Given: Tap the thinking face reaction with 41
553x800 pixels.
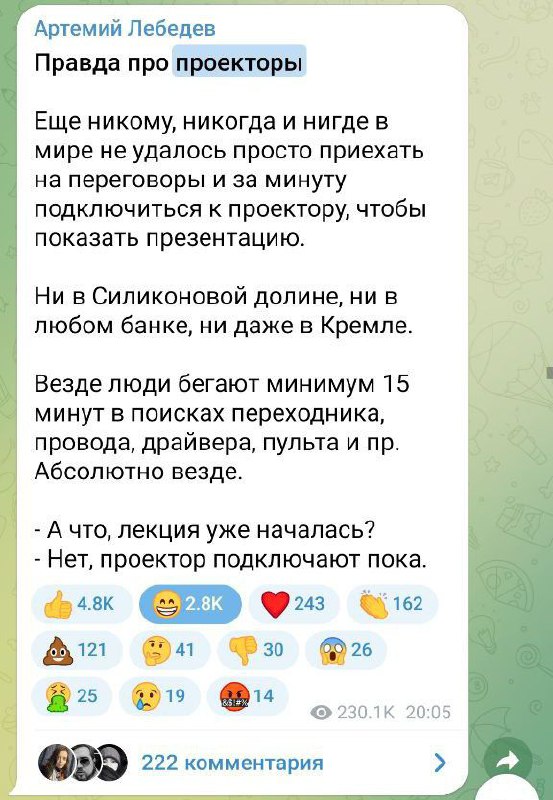Looking at the screenshot, I should pos(170,651).
